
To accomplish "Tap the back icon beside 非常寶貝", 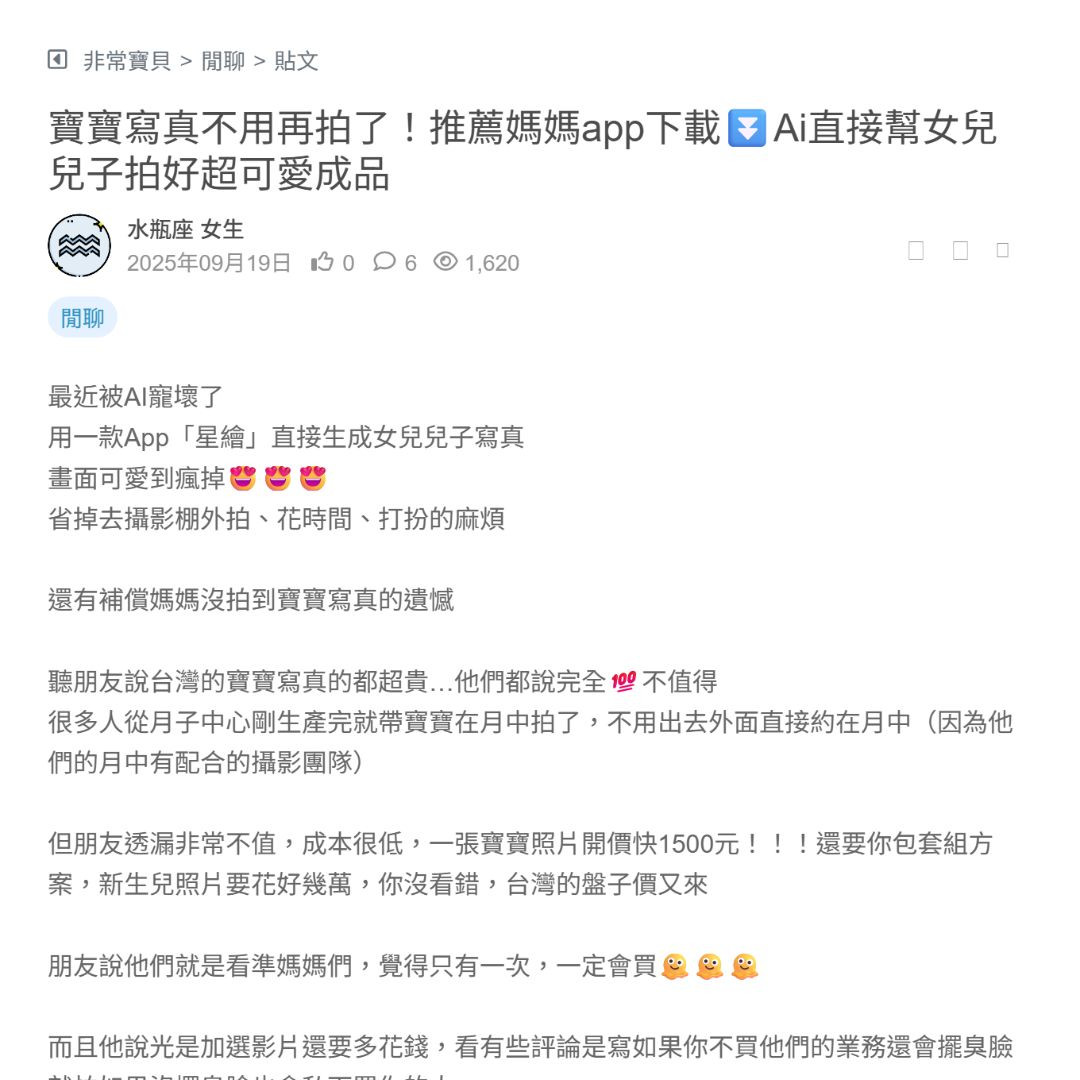I will coord(58,60).
